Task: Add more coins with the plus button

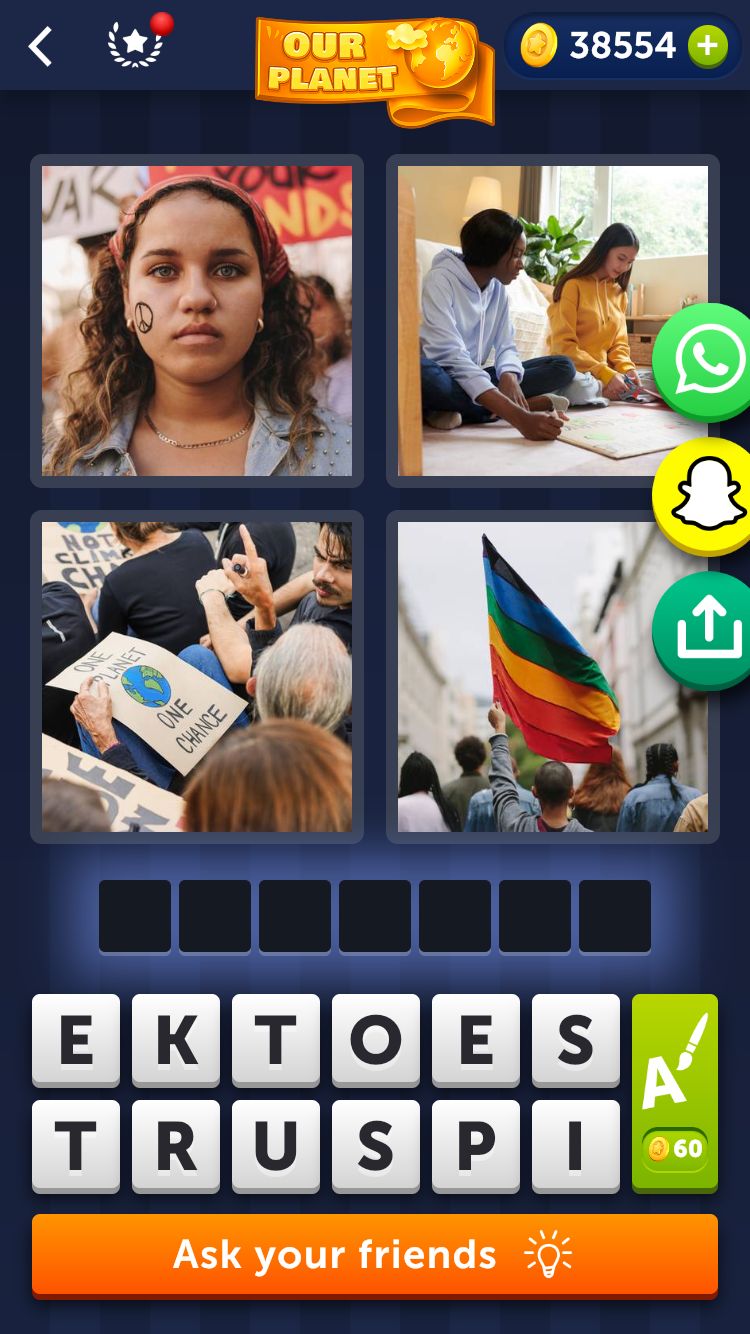Action: pos(707,46)
